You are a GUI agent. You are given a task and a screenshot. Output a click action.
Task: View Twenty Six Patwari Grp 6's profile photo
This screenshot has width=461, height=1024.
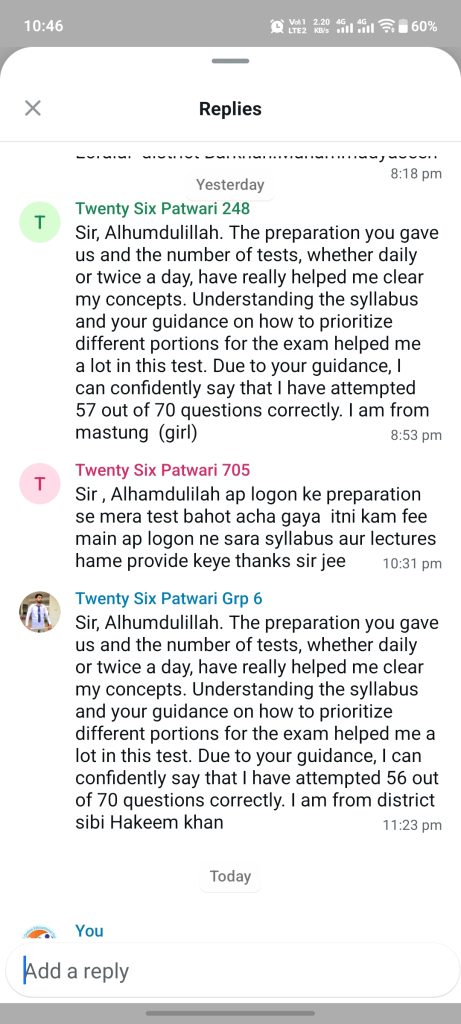(x=39, y=612)
